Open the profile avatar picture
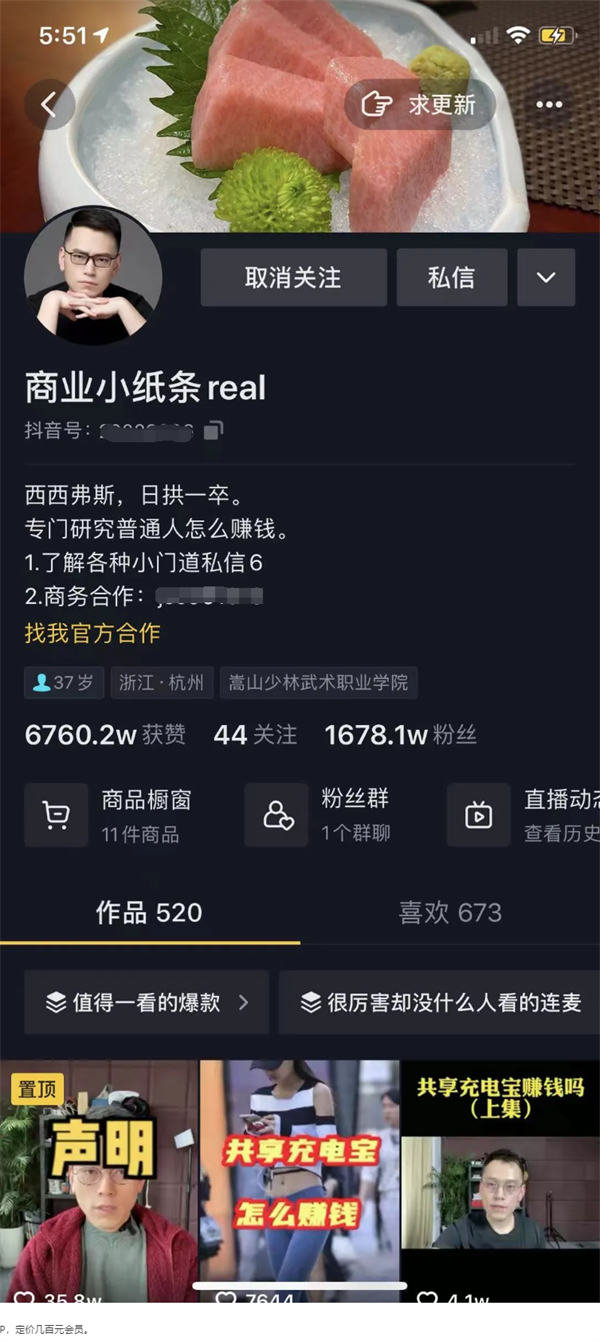600x1341 pixels. [93, 276]
